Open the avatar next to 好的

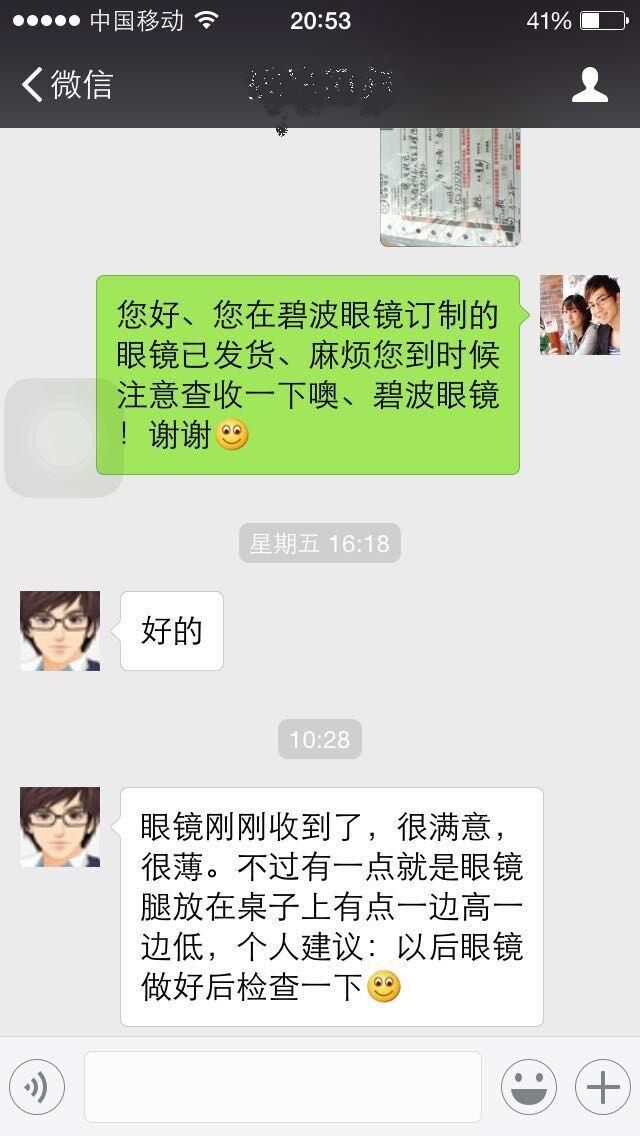point(60,631)
